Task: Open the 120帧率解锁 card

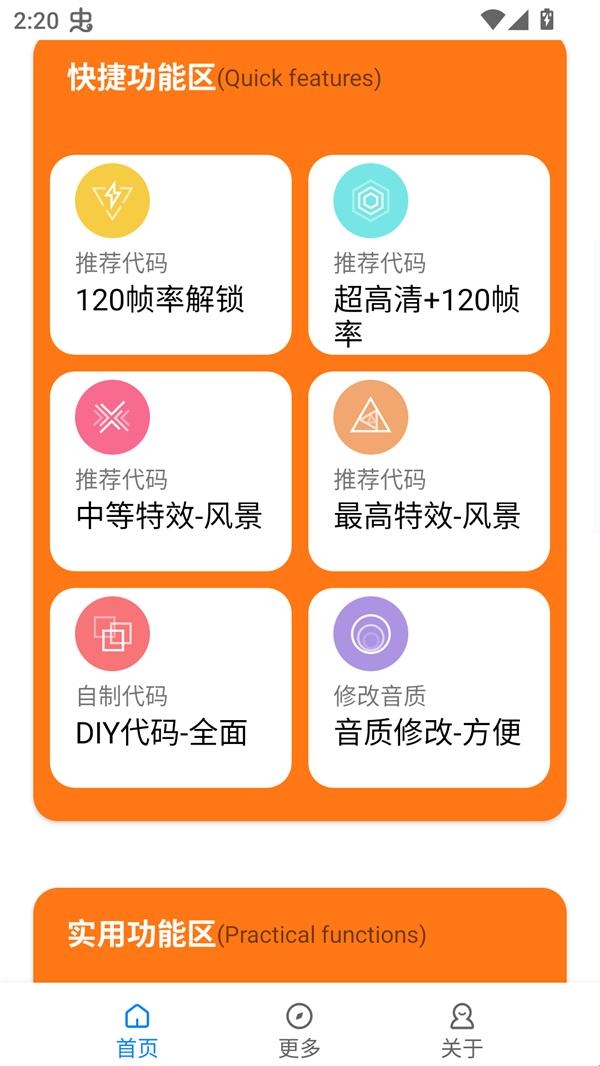Action: pyautogui.click(x=170, y=255)
